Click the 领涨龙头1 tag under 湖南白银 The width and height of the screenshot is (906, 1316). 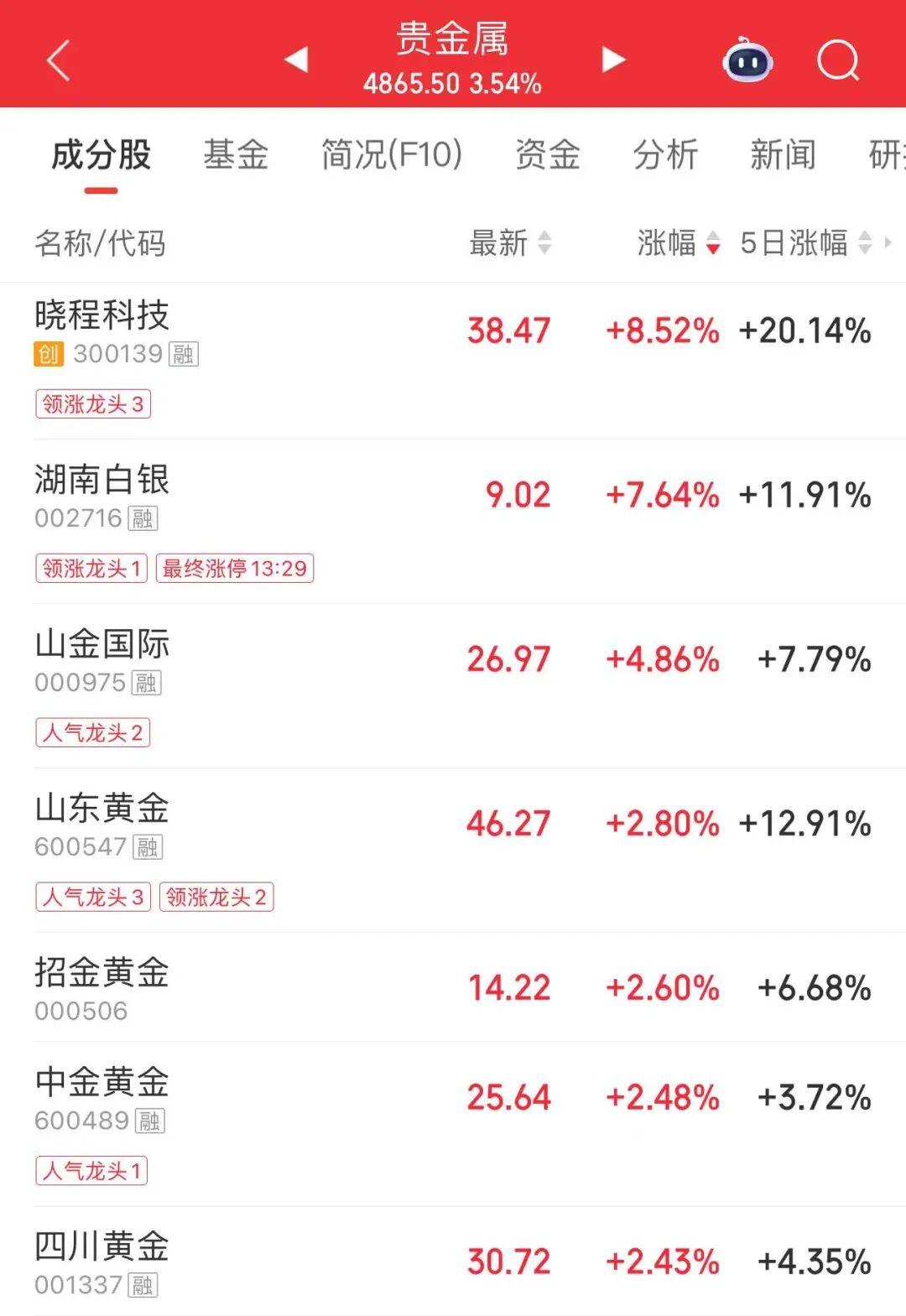pyautogui.click(x=92, y=569)
